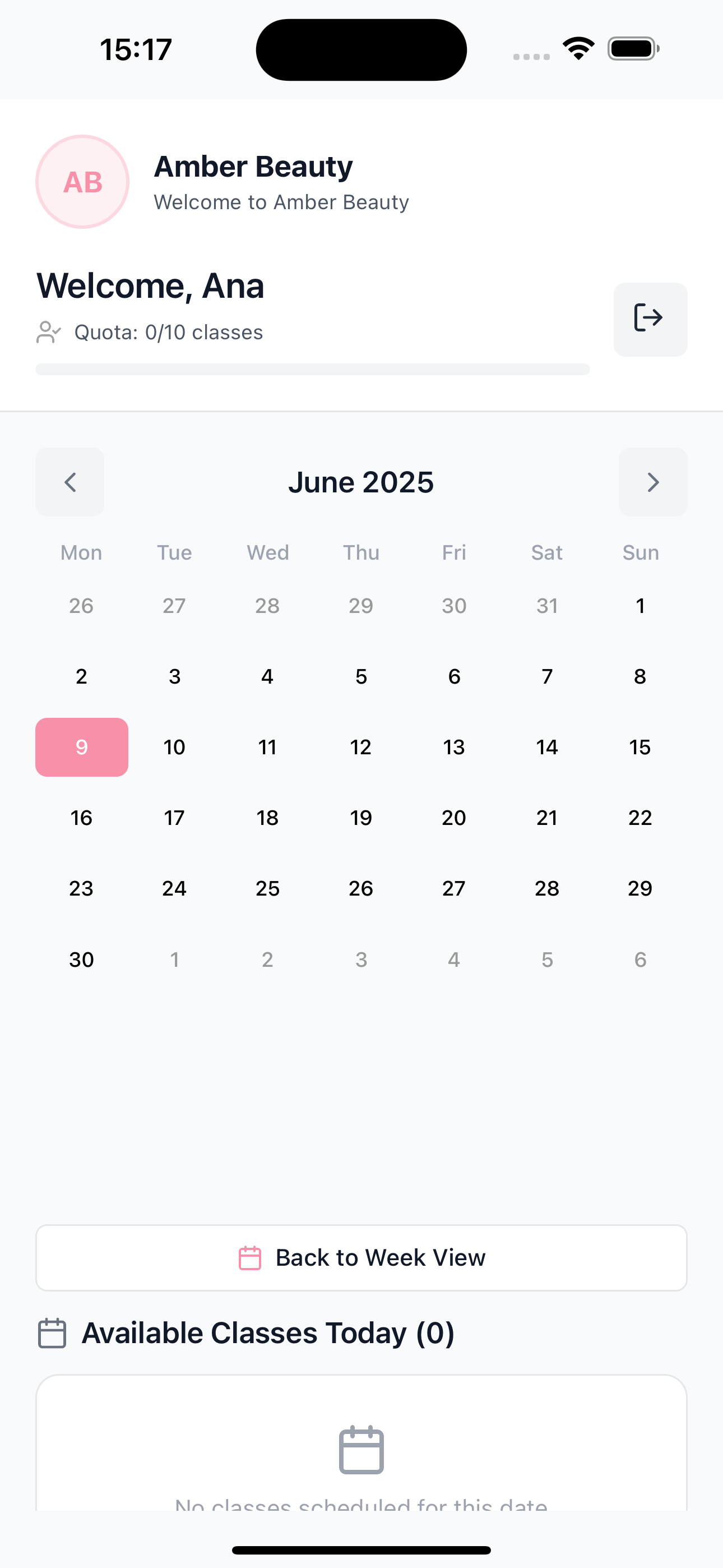Click the Mon column header
The image size is (723, 1568).
pos(81,552)
